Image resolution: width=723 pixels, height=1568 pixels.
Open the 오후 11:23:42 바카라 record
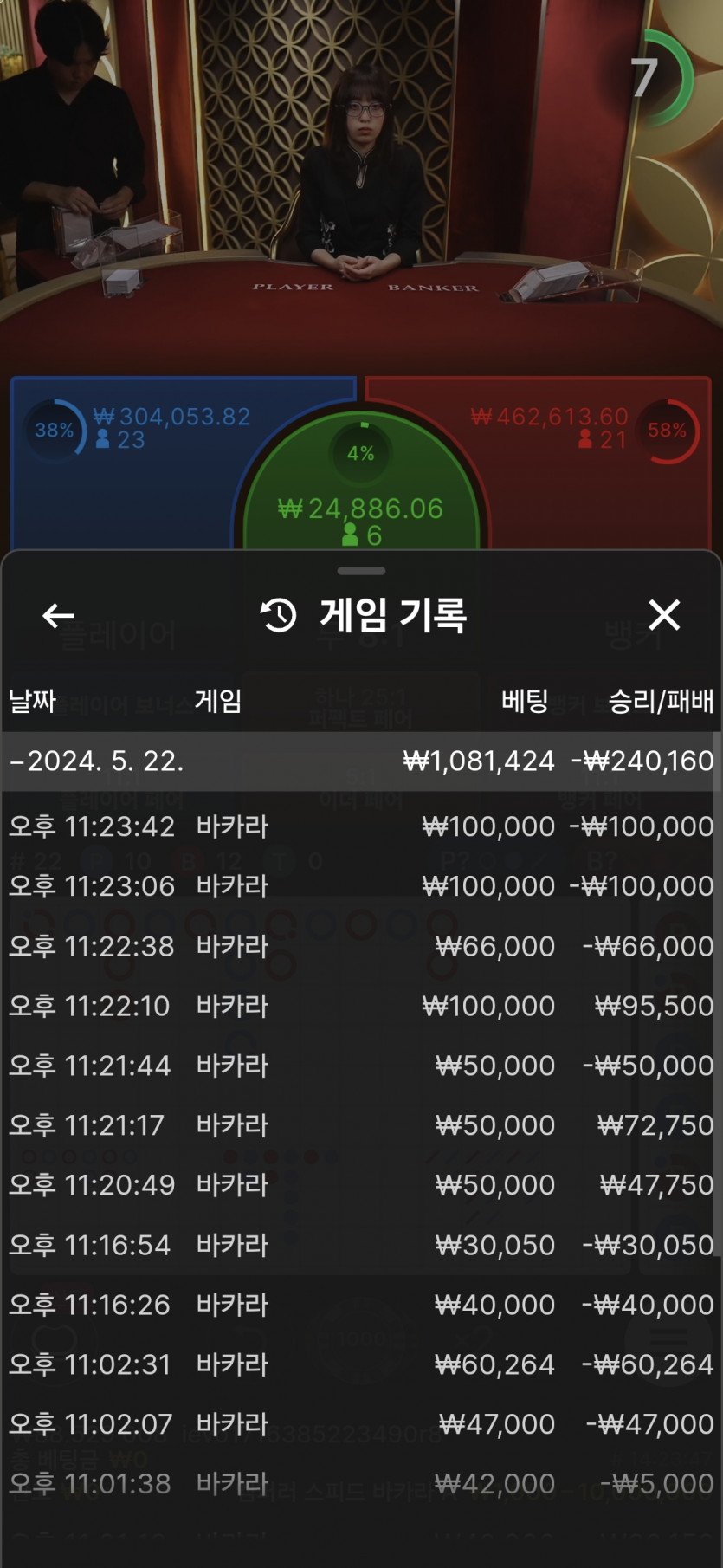click(360, 826)
